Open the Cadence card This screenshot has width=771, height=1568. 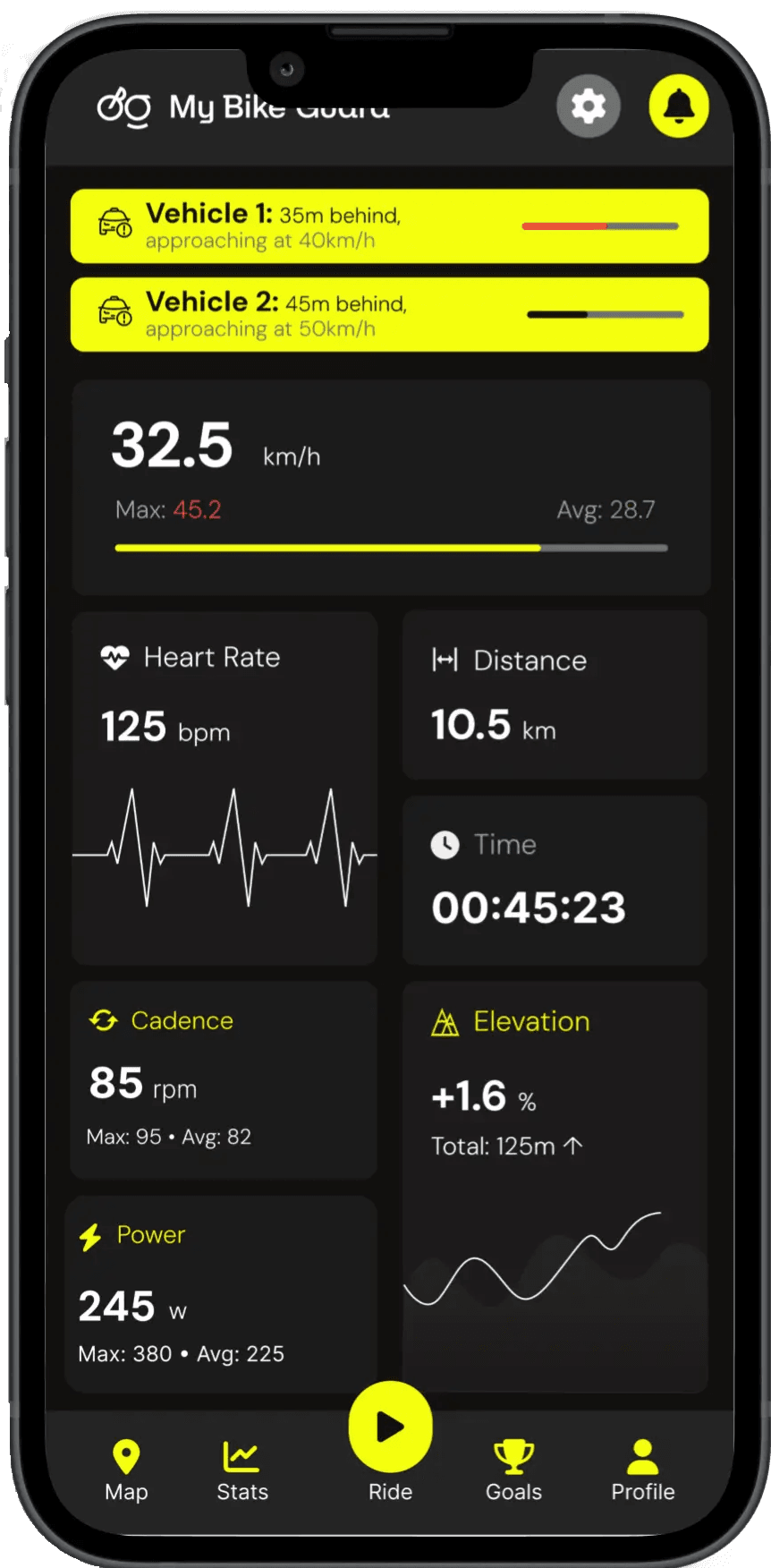(x=224, y=1079)
